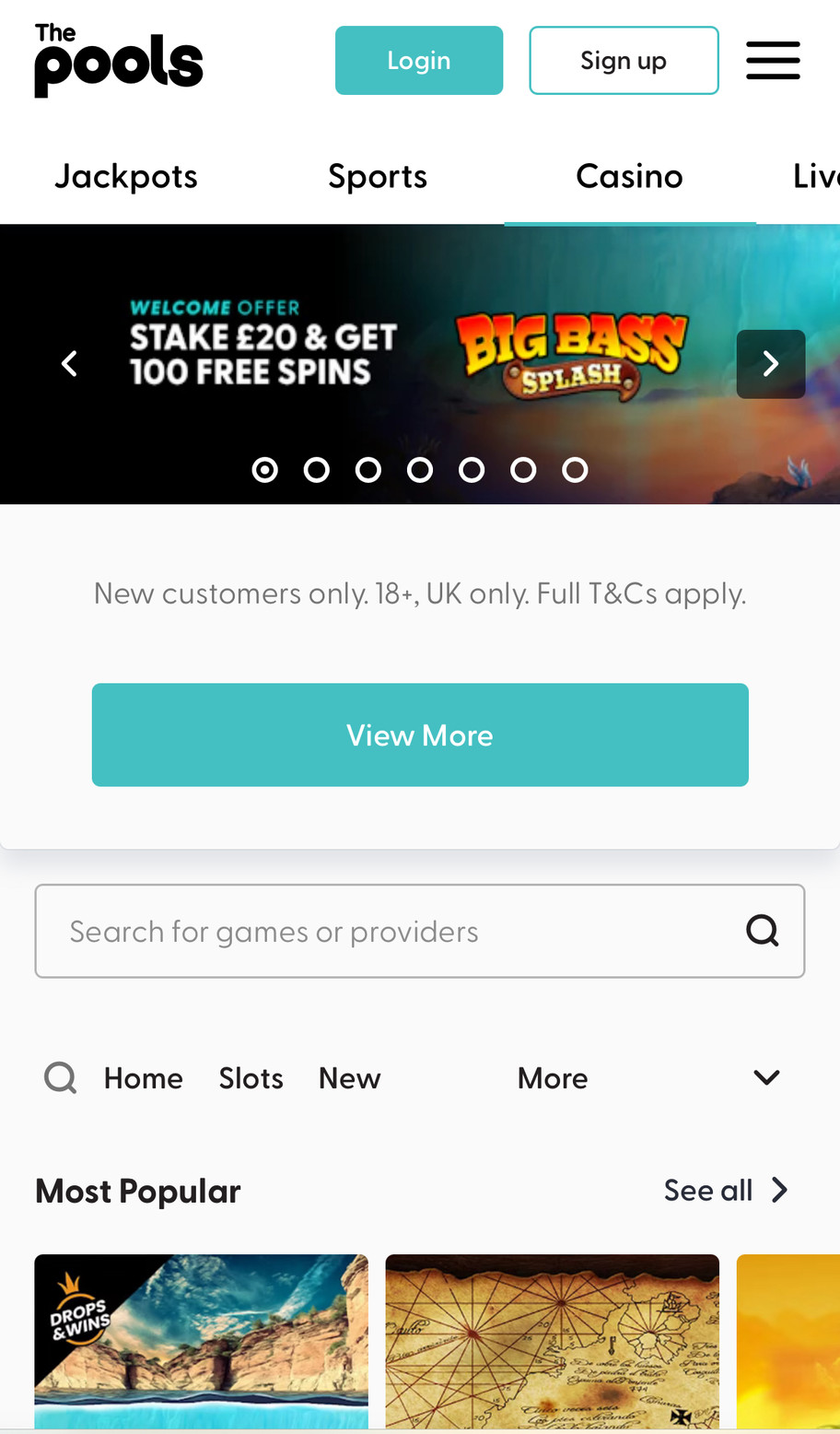Tap the search icon beside Home

(61, 1077)
